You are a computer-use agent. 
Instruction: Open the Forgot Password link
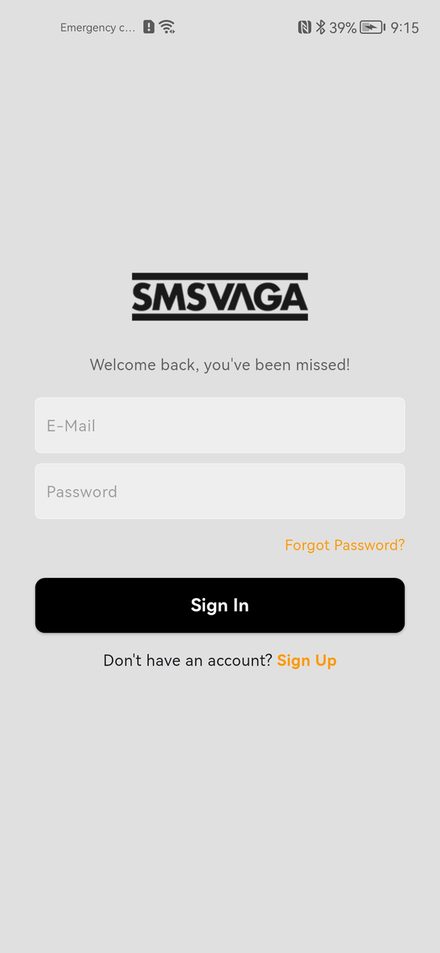click(345, 545)
